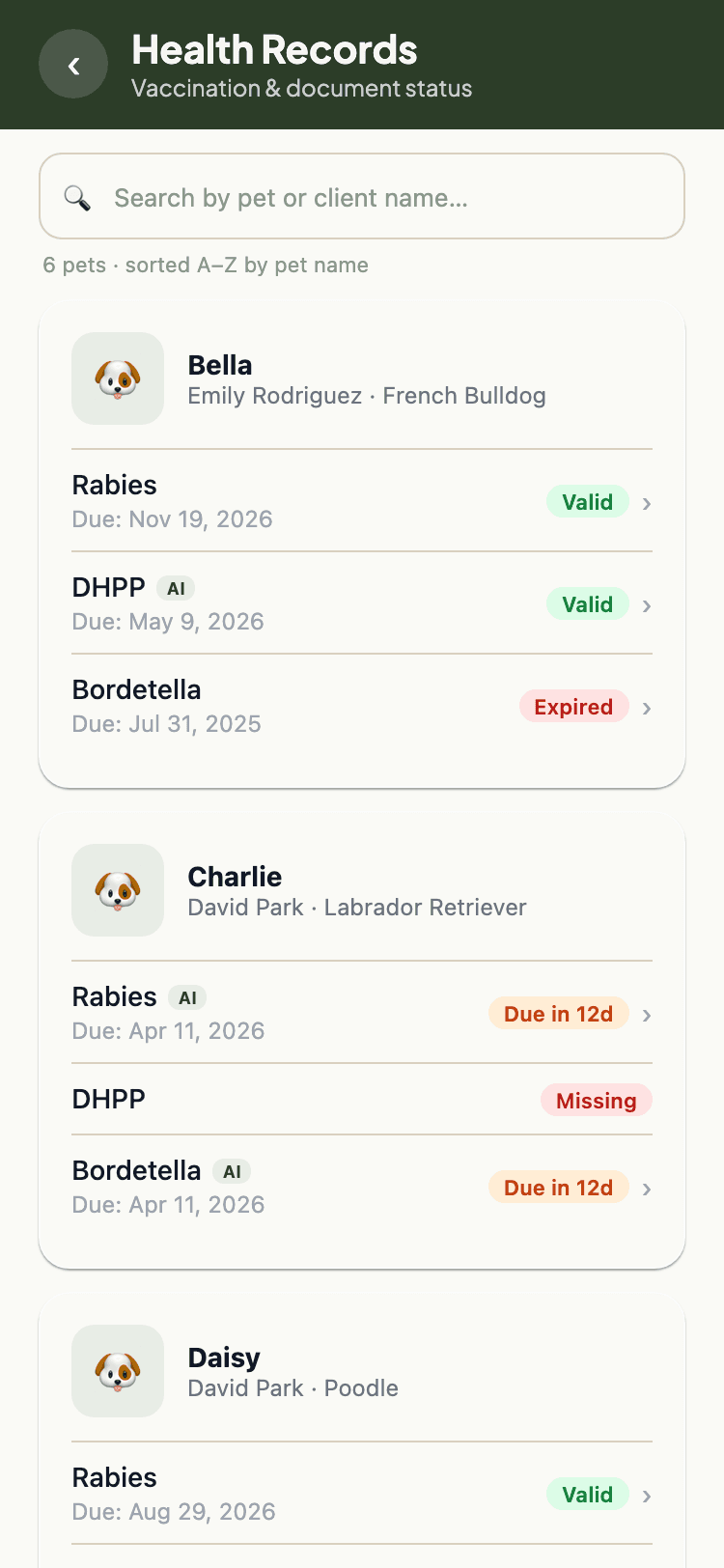724x1568 pixels.
Task: Click the back arrow in the header
Action: pos(72,64)
